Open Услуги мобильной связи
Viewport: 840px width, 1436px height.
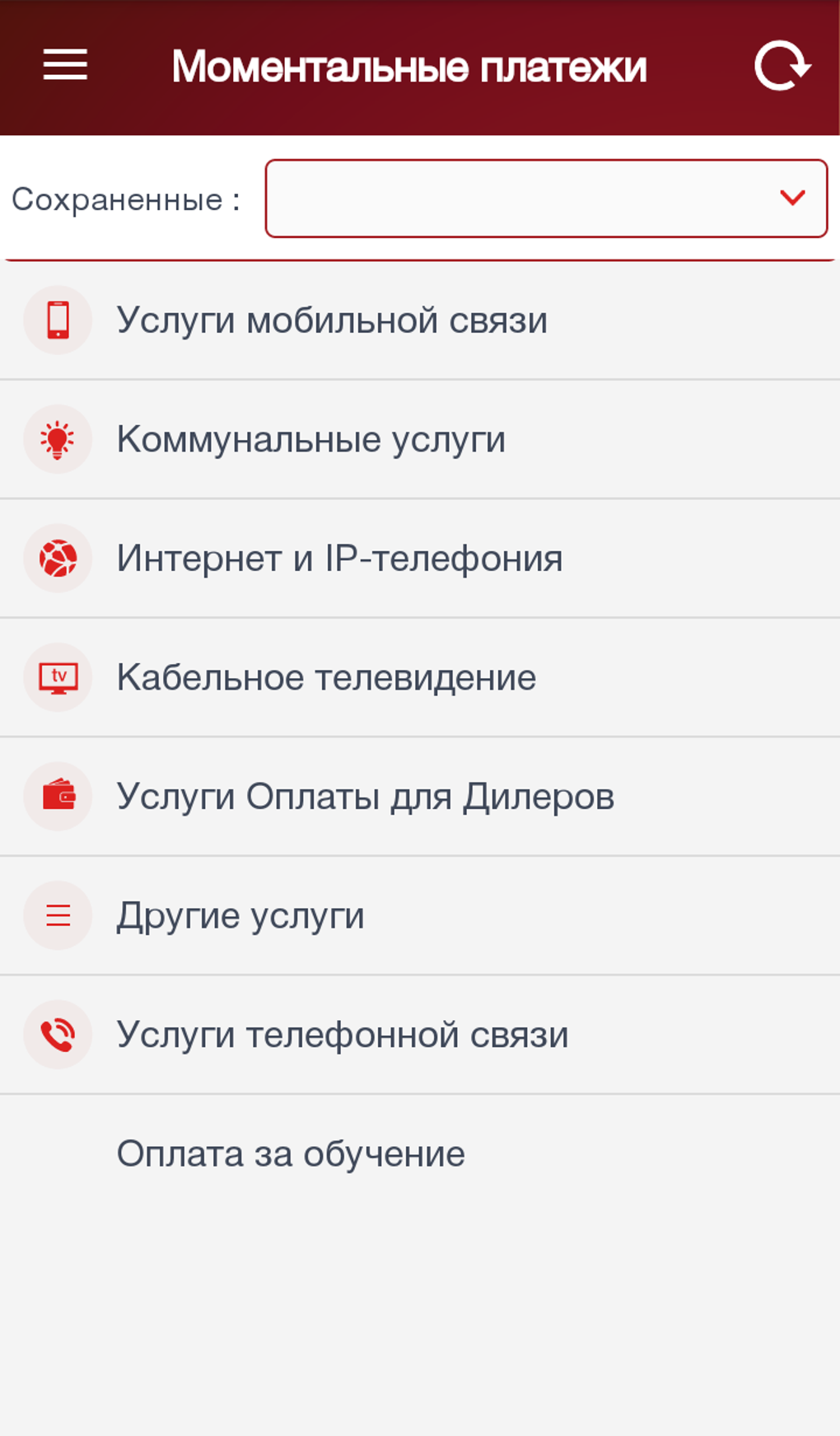pos(420,320)
